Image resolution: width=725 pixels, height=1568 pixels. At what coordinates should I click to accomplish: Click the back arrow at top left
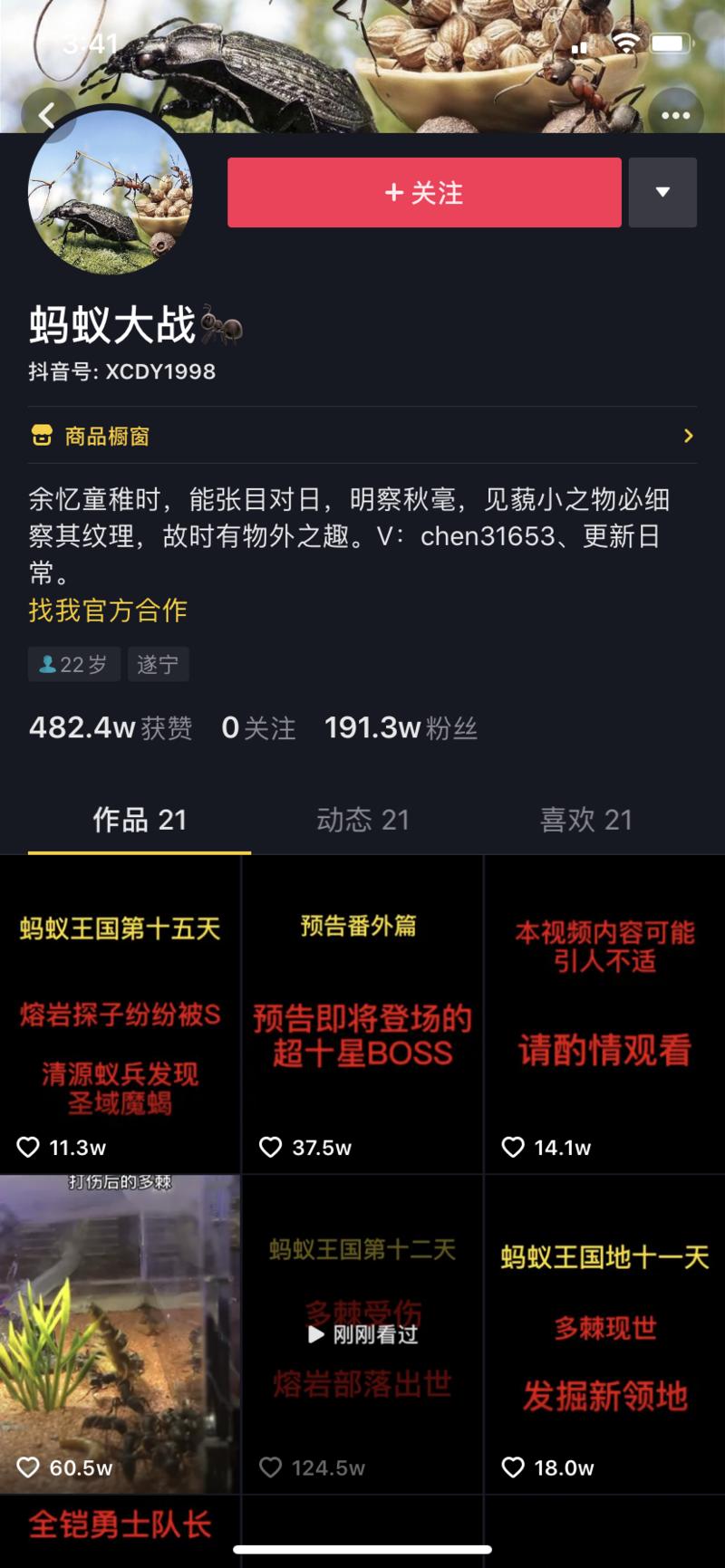[x=47, y=115]
